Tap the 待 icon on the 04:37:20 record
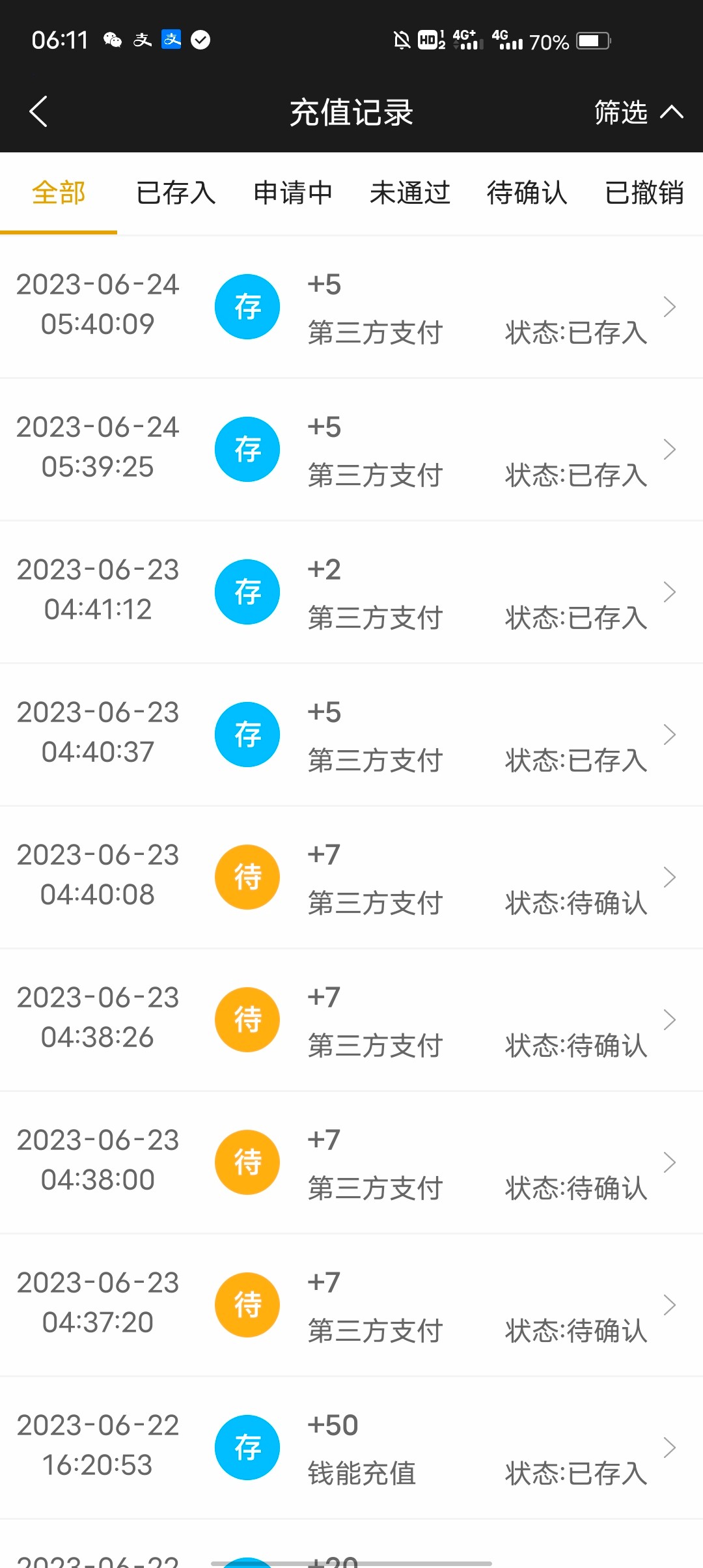This screenshot has width=703, height=1568. [247, 1304]
